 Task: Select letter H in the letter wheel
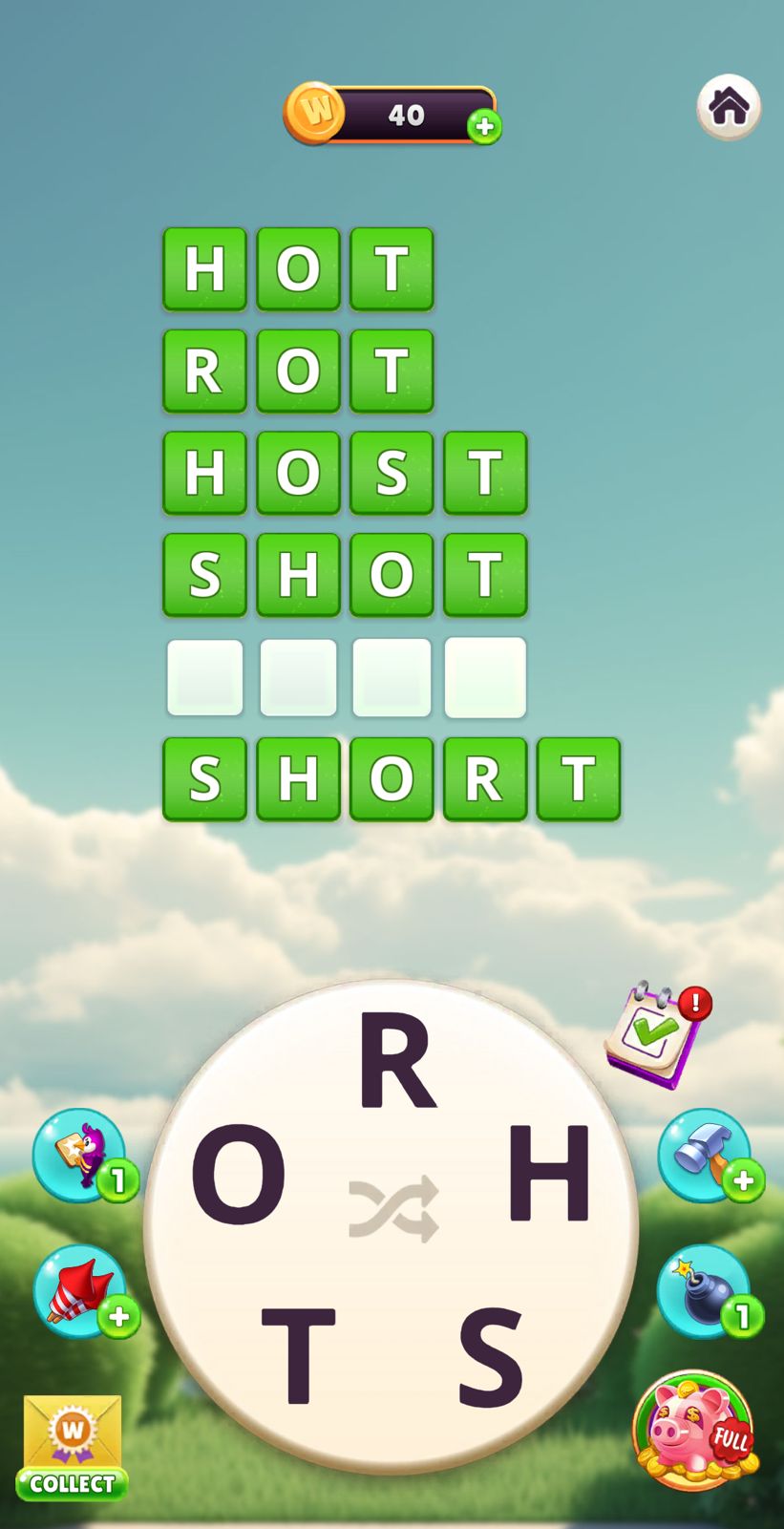point(548,1174)
